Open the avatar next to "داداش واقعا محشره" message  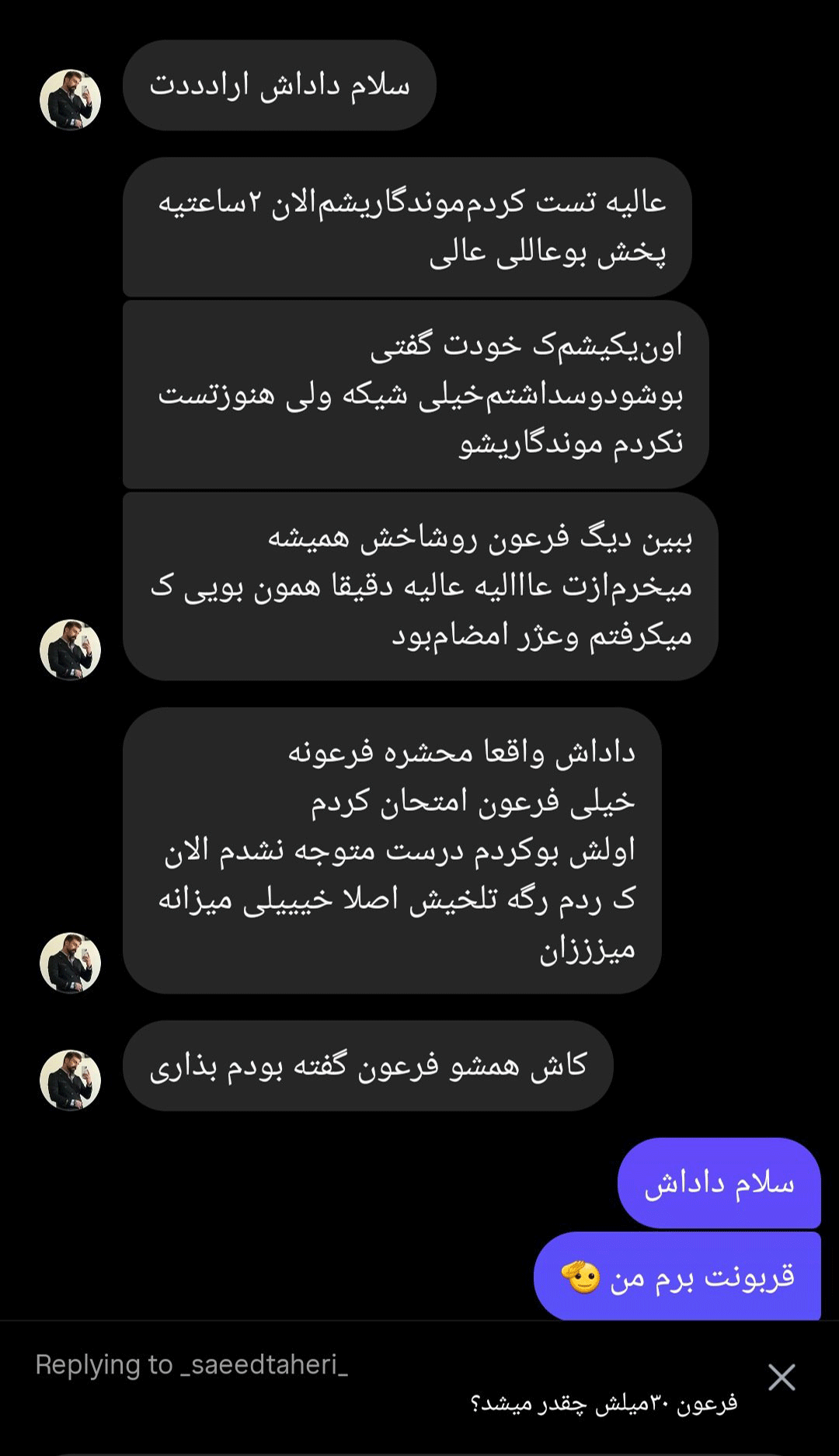click(x=71, y=963)
